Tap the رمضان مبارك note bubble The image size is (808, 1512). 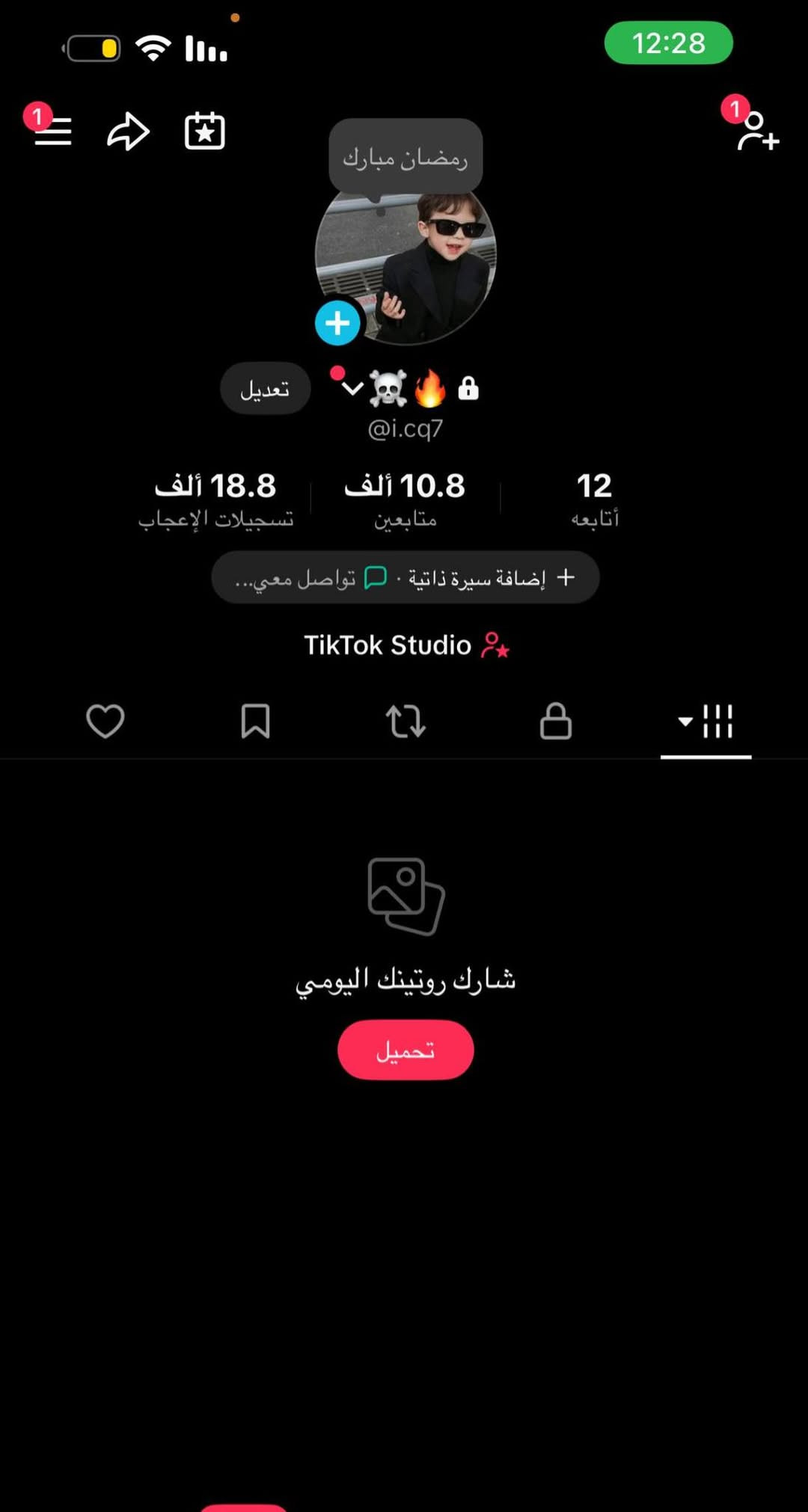coord(405,157)
